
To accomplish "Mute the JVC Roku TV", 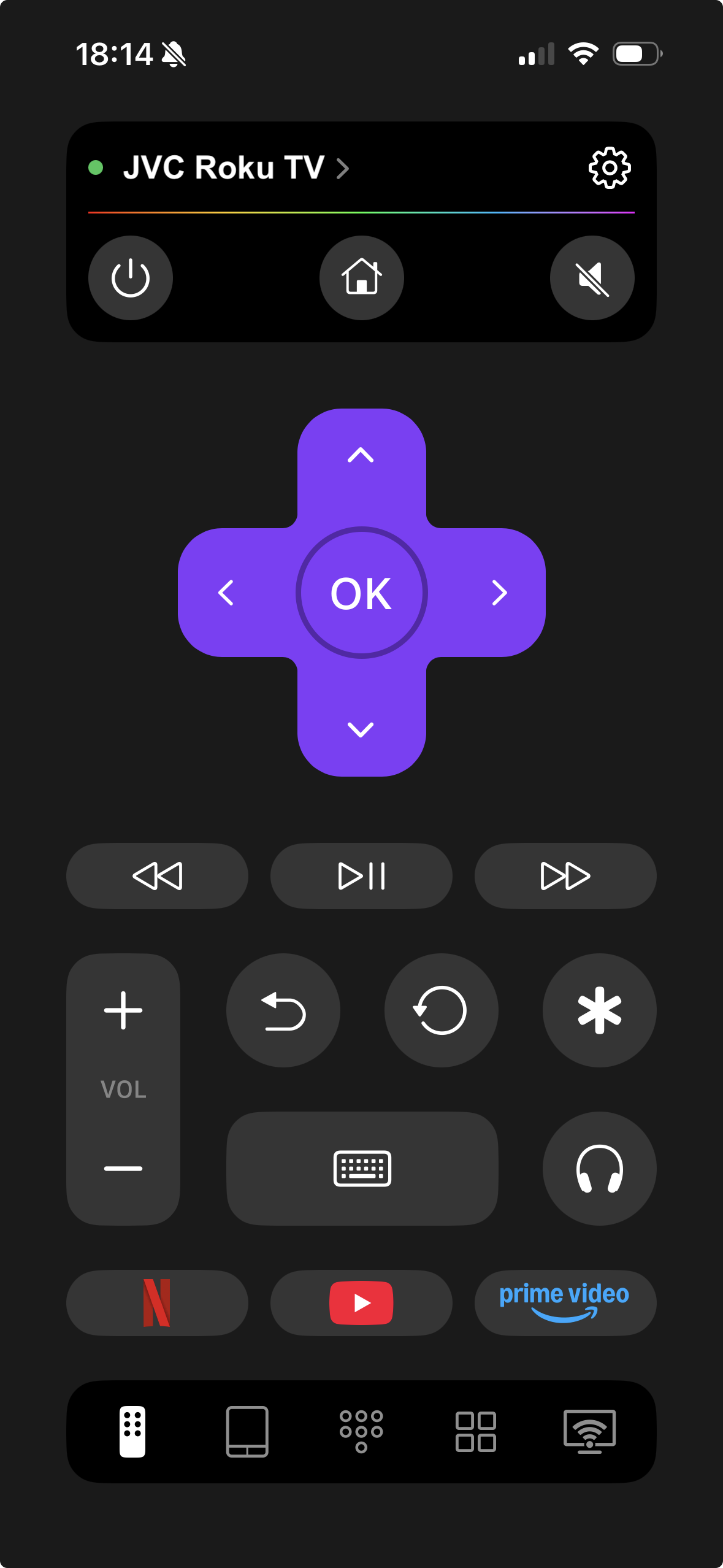I will pos(591,277).
